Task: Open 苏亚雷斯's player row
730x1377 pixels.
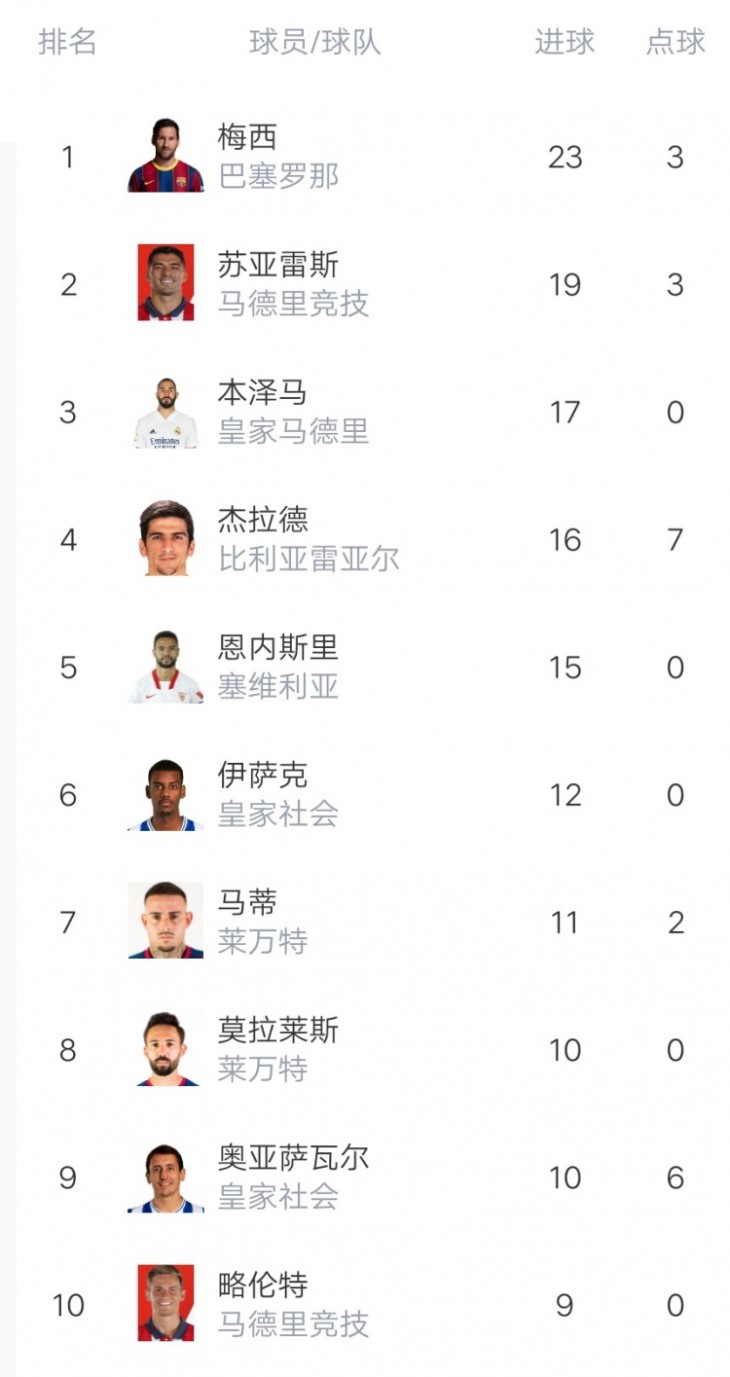Action: pos(372,284)
